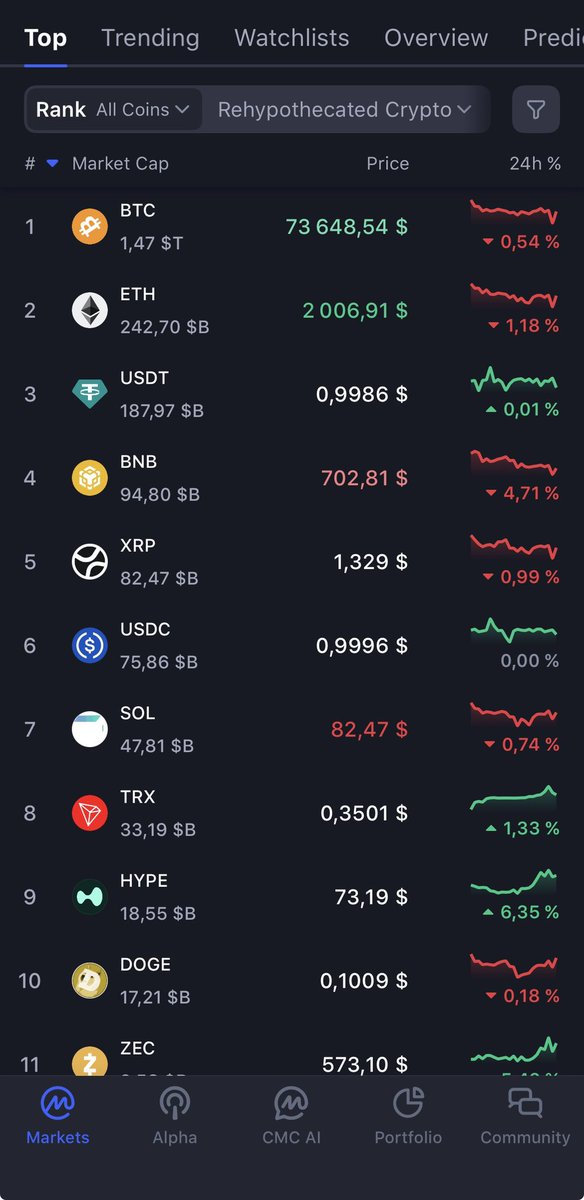584x1200 pixels.
Task: Open the Overview tab
Action: 436,38
